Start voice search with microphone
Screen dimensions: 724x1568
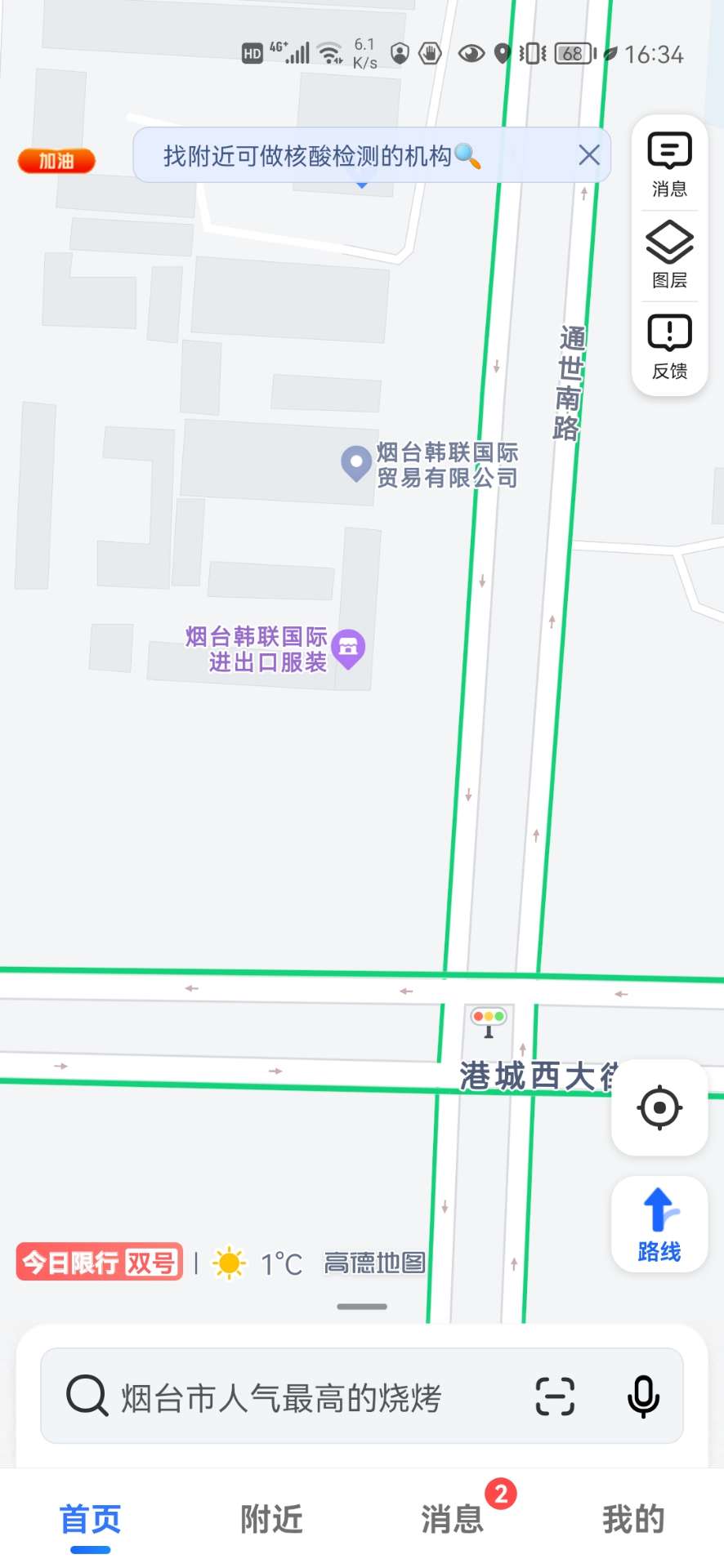(643, 1396)
